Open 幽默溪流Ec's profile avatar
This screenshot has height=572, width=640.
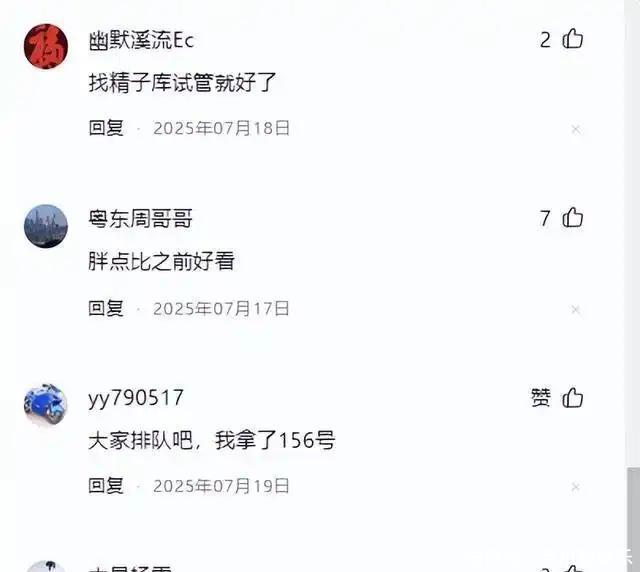point(45,46)
